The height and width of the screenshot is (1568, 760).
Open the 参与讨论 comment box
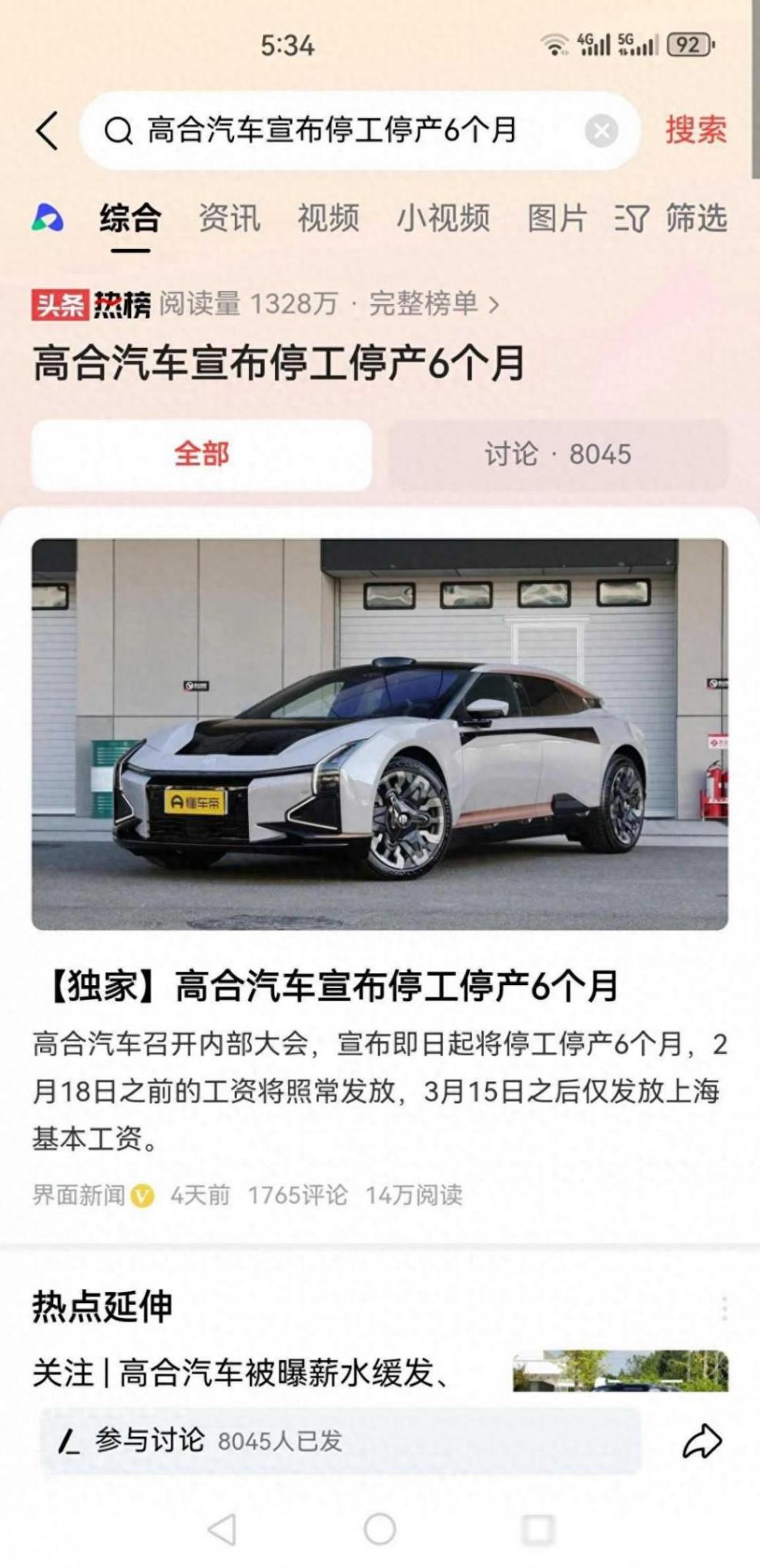click(339, 1441)
